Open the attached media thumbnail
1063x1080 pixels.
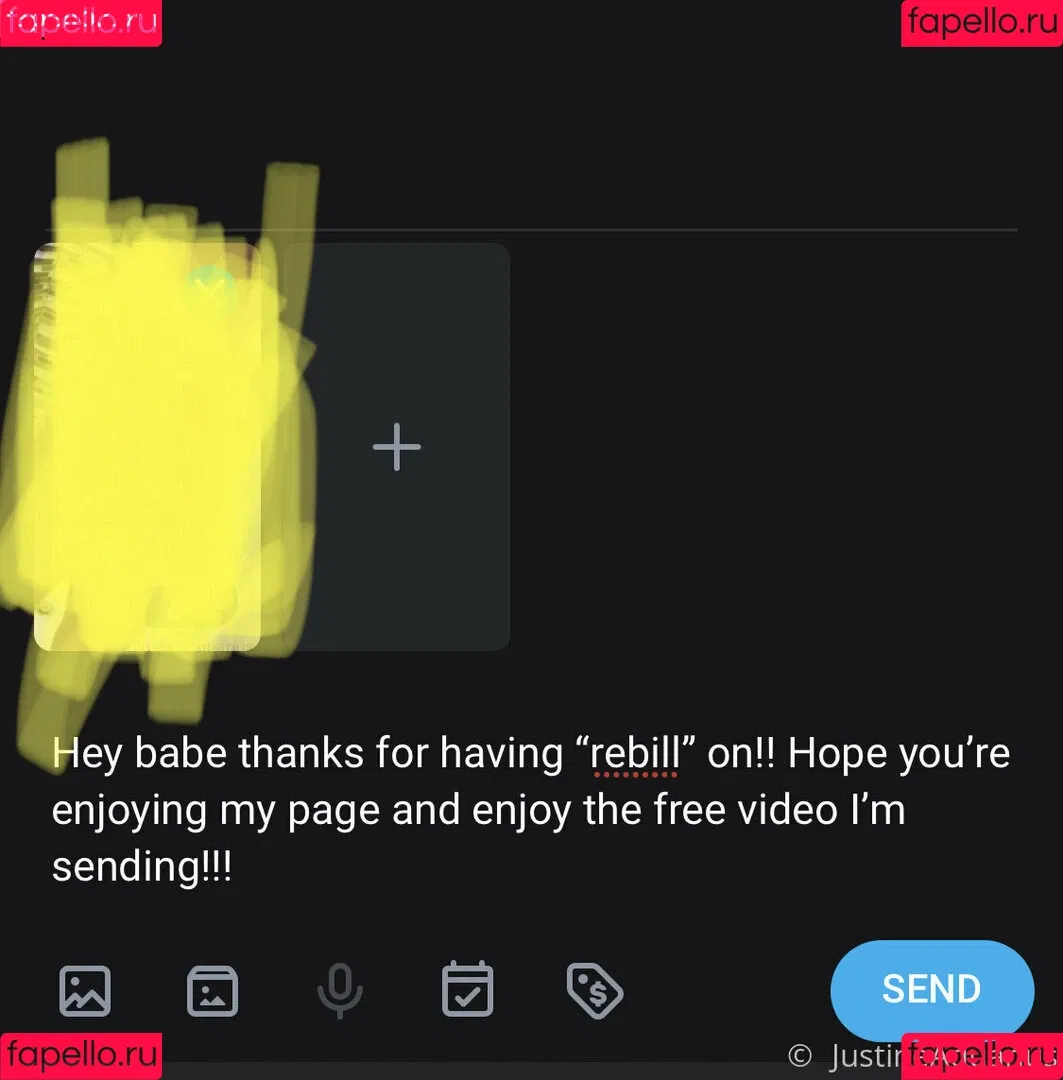tap(147, 447)
